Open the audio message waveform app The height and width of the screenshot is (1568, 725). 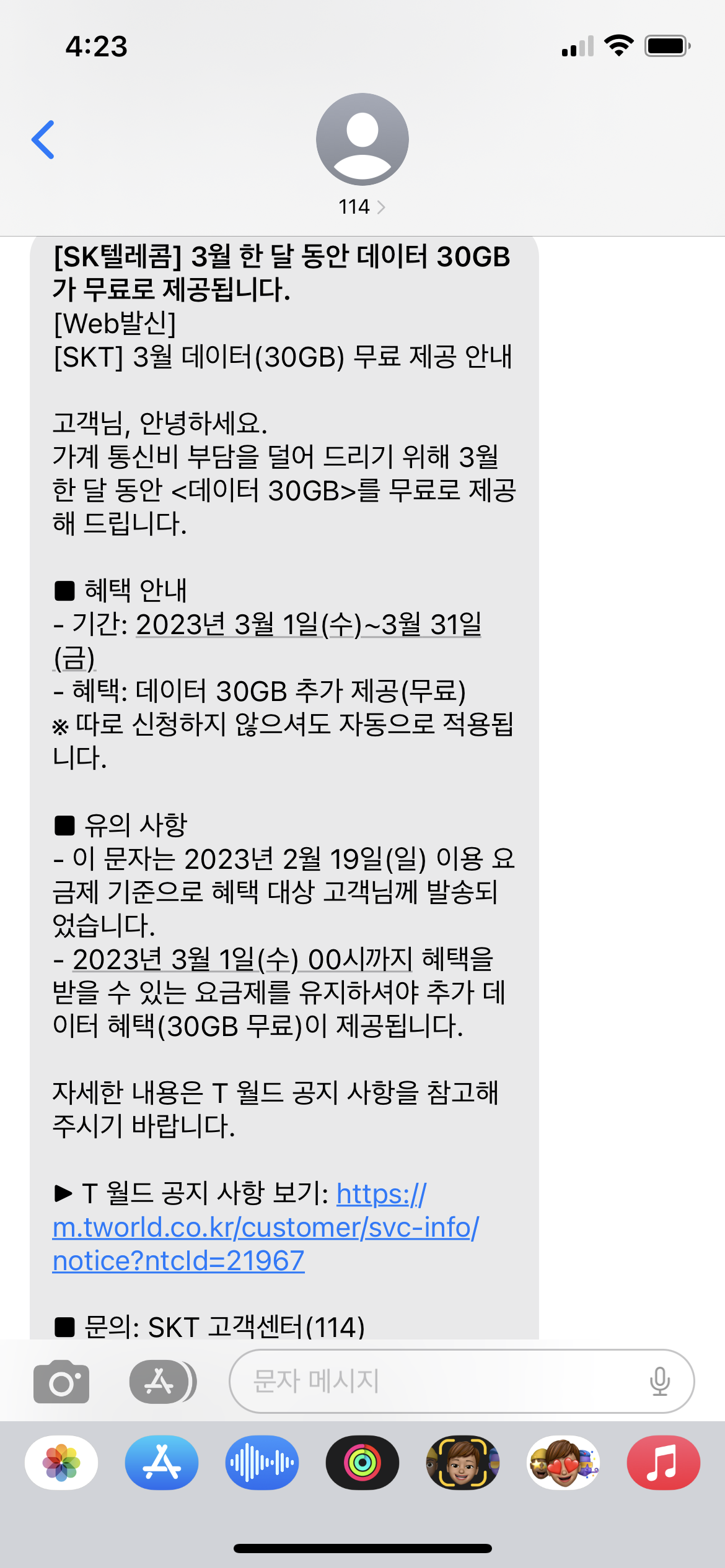(x=262, y=1463)
